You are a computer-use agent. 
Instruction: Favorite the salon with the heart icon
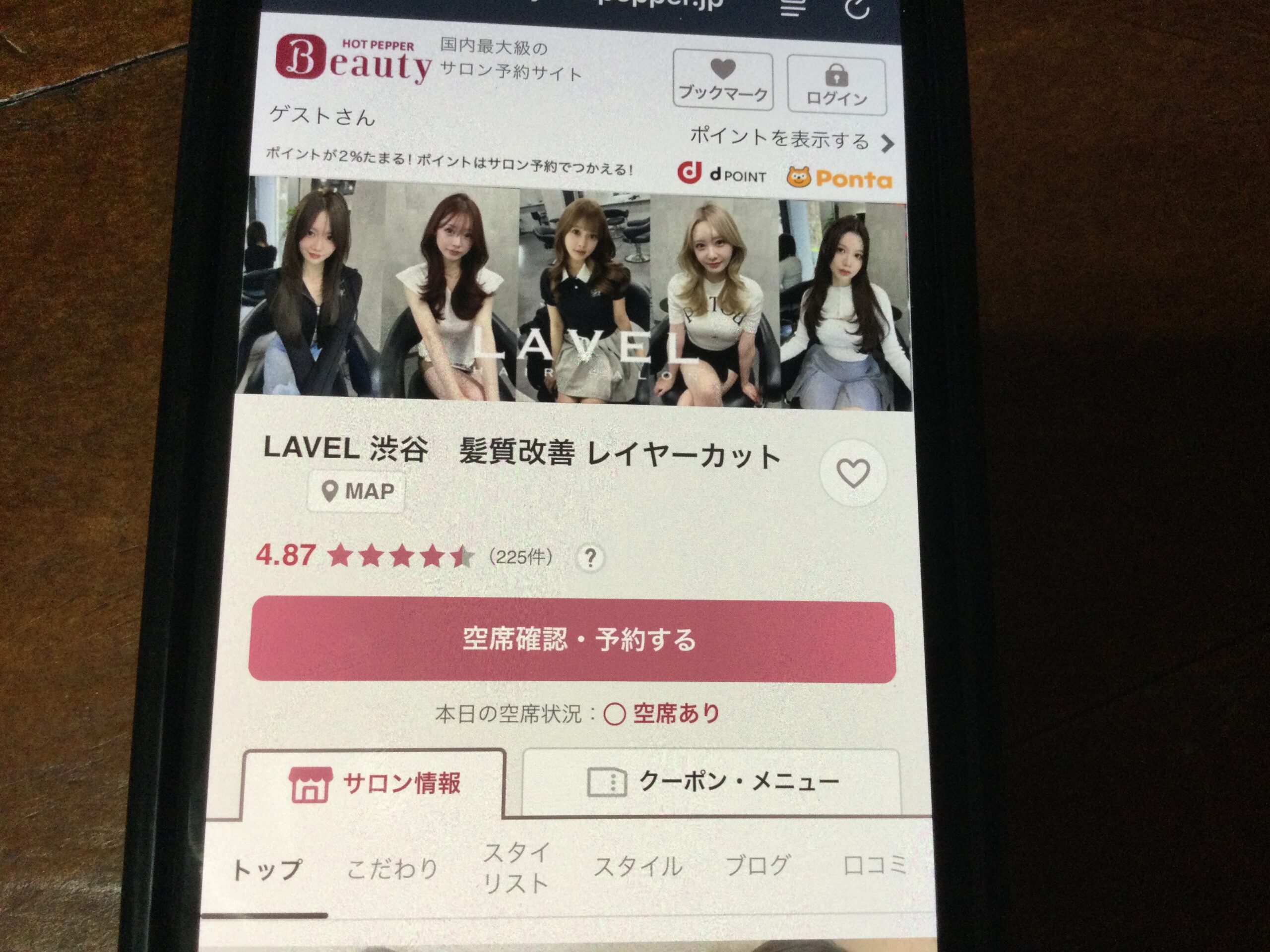point(853,474)
